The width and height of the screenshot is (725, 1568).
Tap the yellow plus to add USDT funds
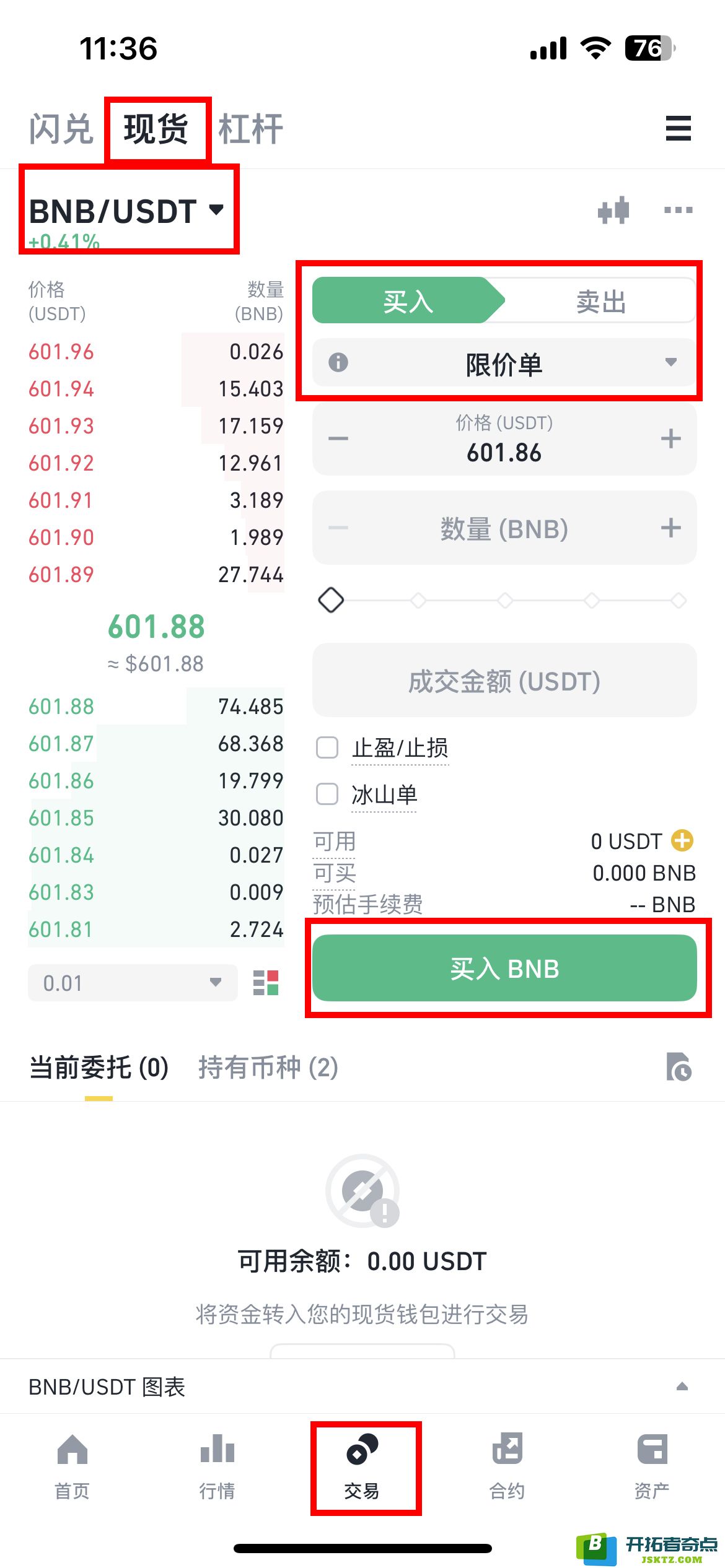[x=682, y=840]
